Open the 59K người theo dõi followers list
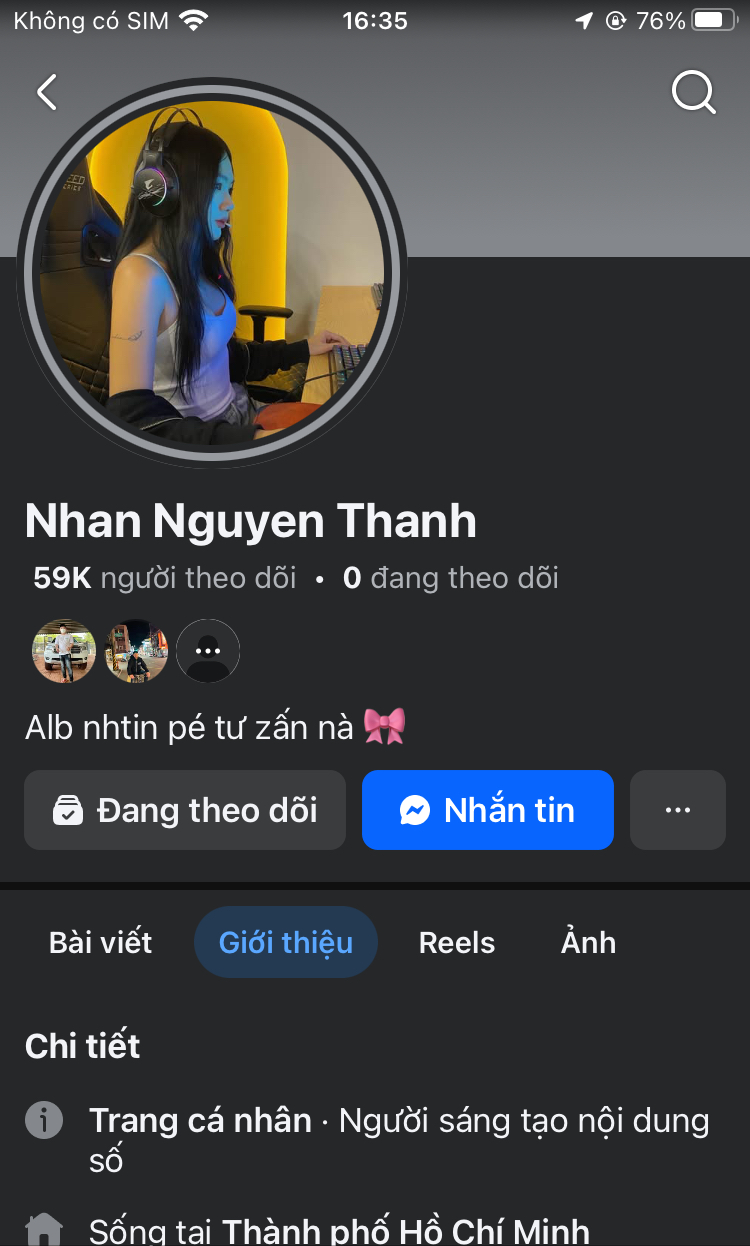750x1246 pixels. click(x=165, y=578)
